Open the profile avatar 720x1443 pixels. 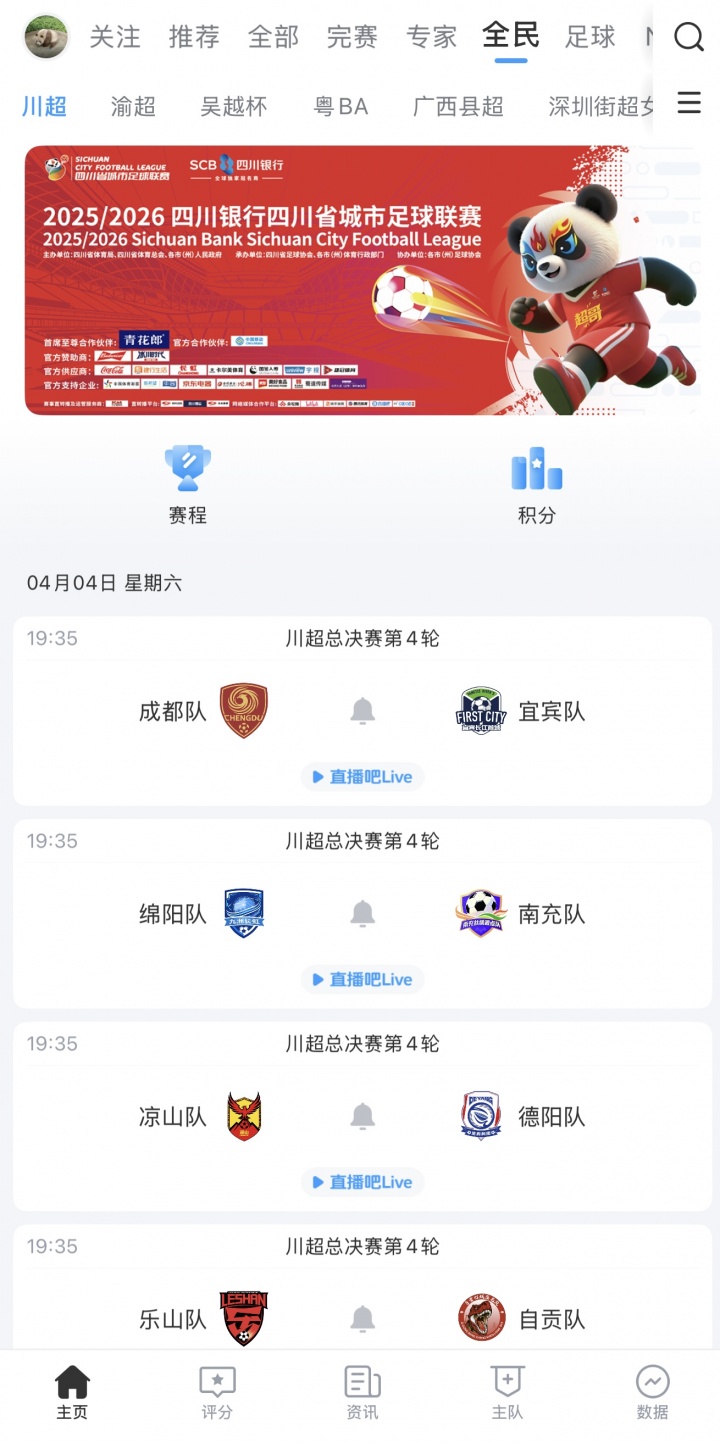45,37
